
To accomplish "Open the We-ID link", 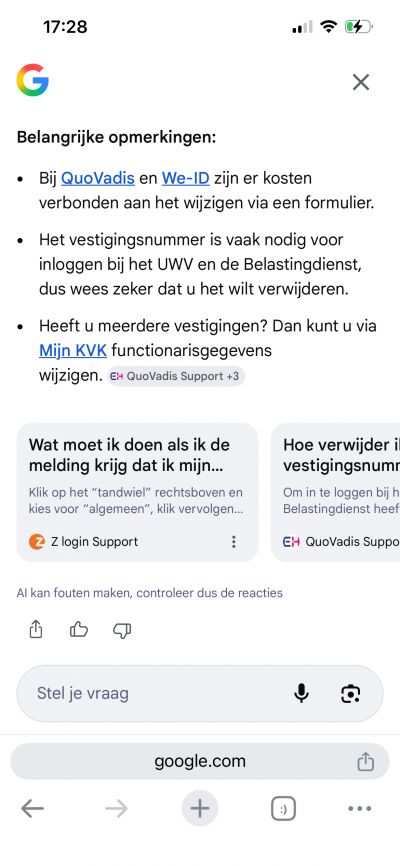I will tap(186, 178).
